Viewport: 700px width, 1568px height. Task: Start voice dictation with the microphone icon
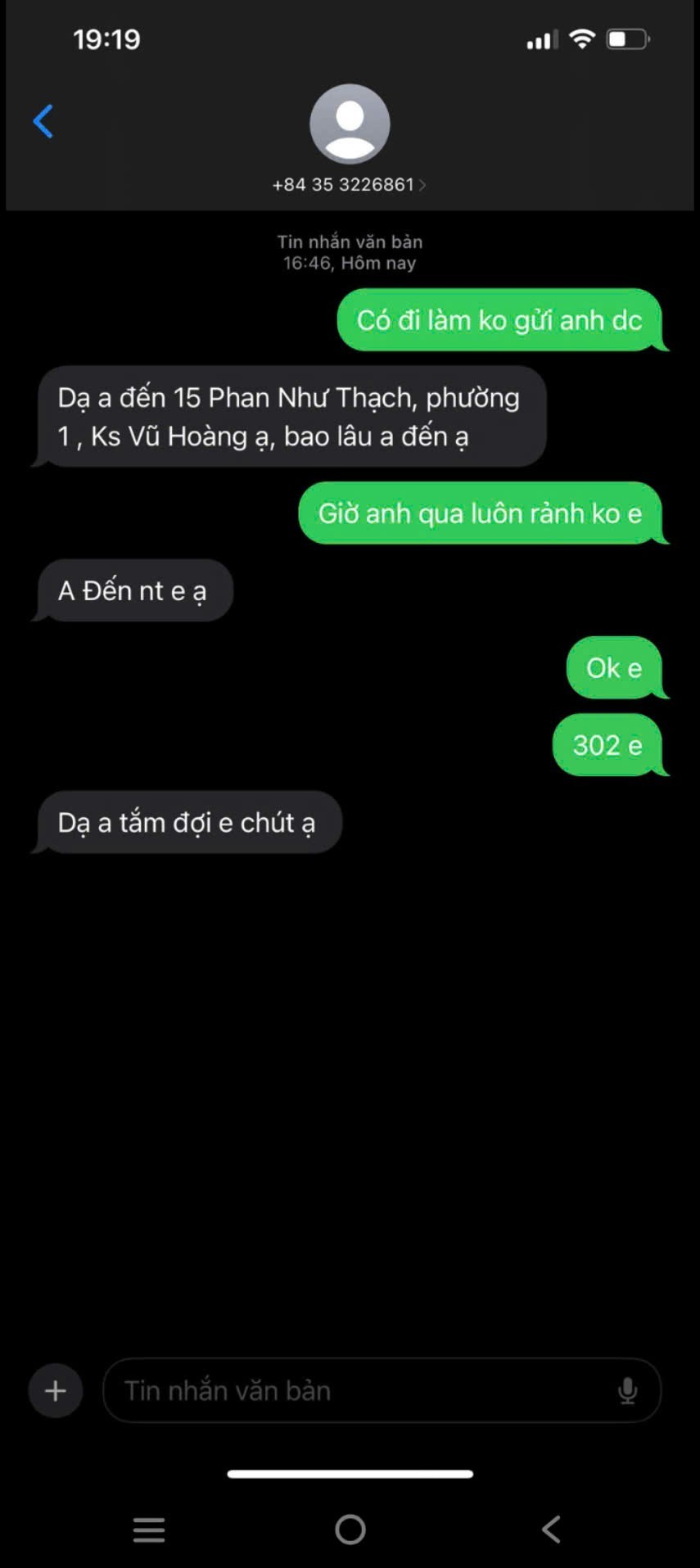pyautogui.click(x=627, y=1390)
